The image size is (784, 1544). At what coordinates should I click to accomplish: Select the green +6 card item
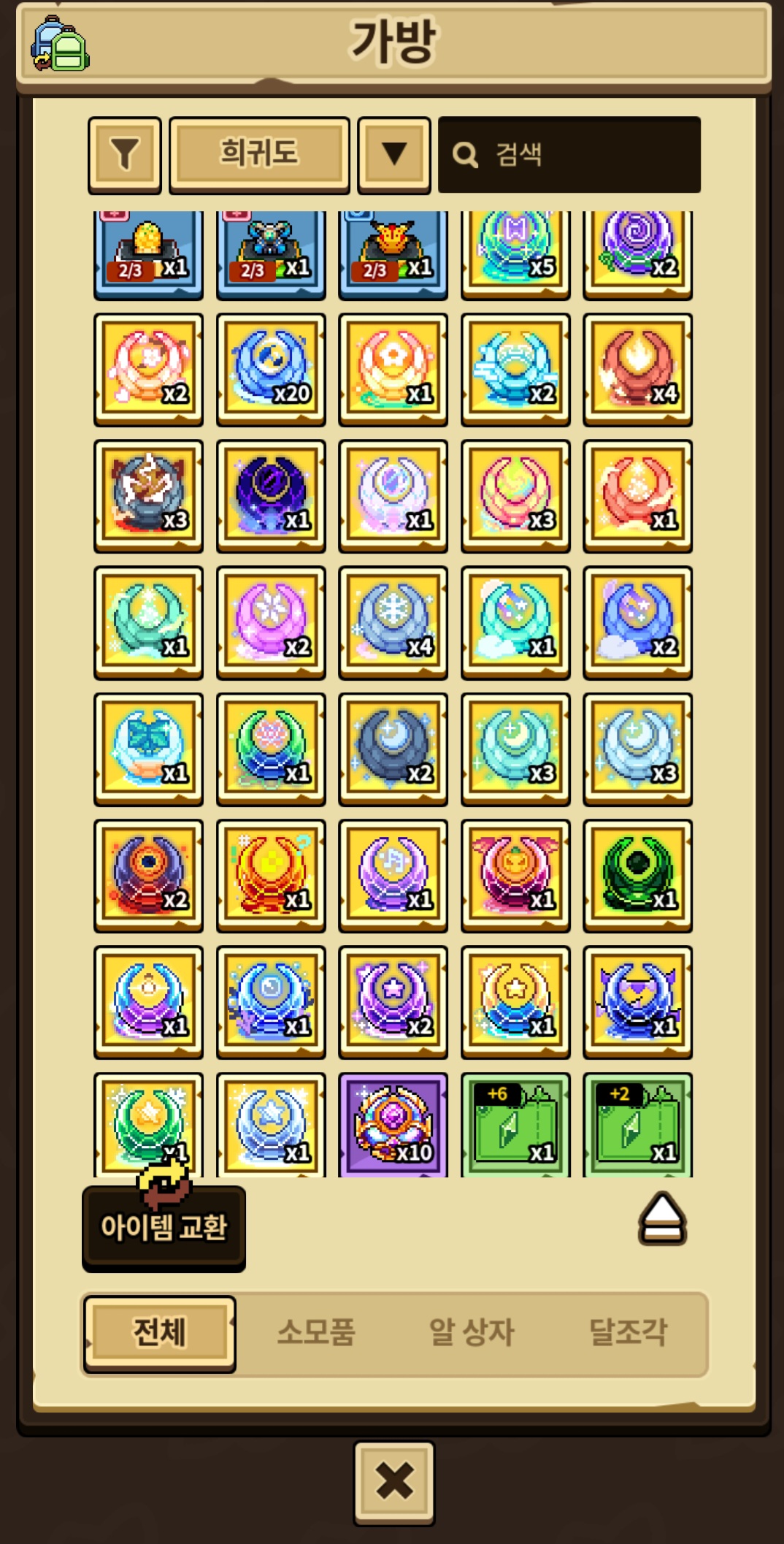click(x=515, y=1125)
